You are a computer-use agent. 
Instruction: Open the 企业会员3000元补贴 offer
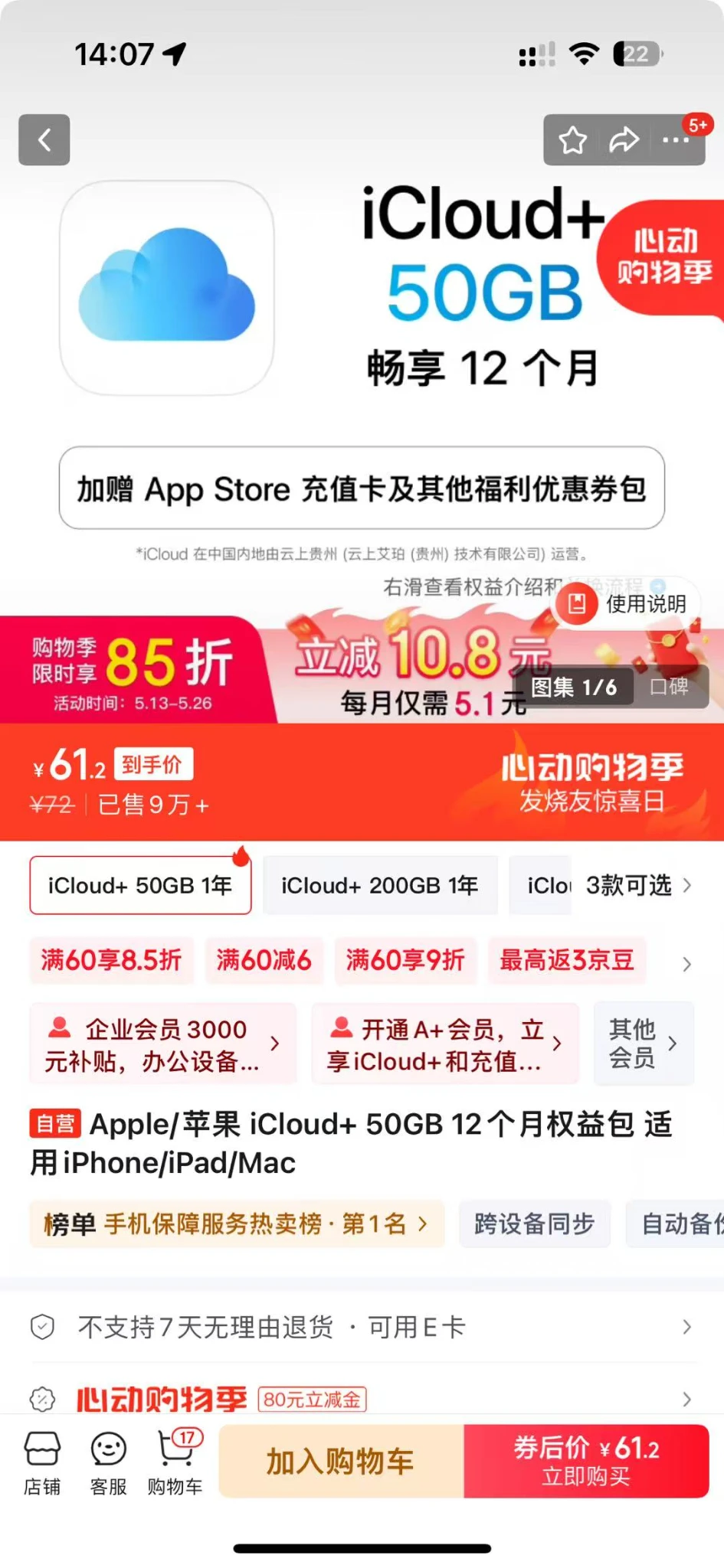[162, 1044]
